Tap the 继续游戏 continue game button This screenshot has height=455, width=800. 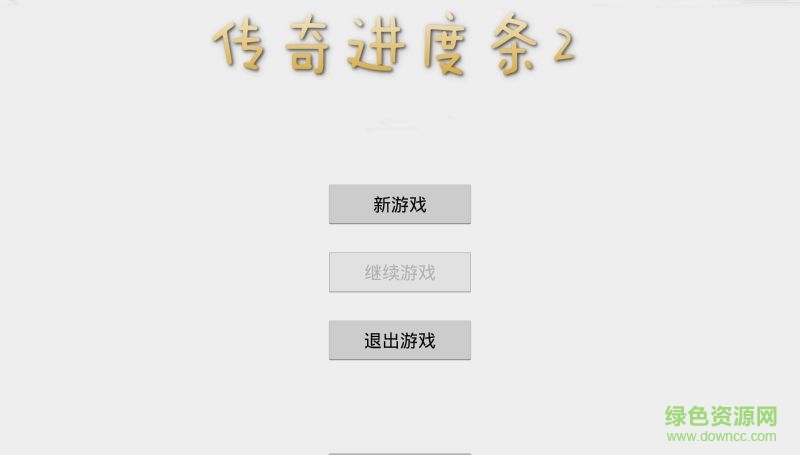coord(399,272)
